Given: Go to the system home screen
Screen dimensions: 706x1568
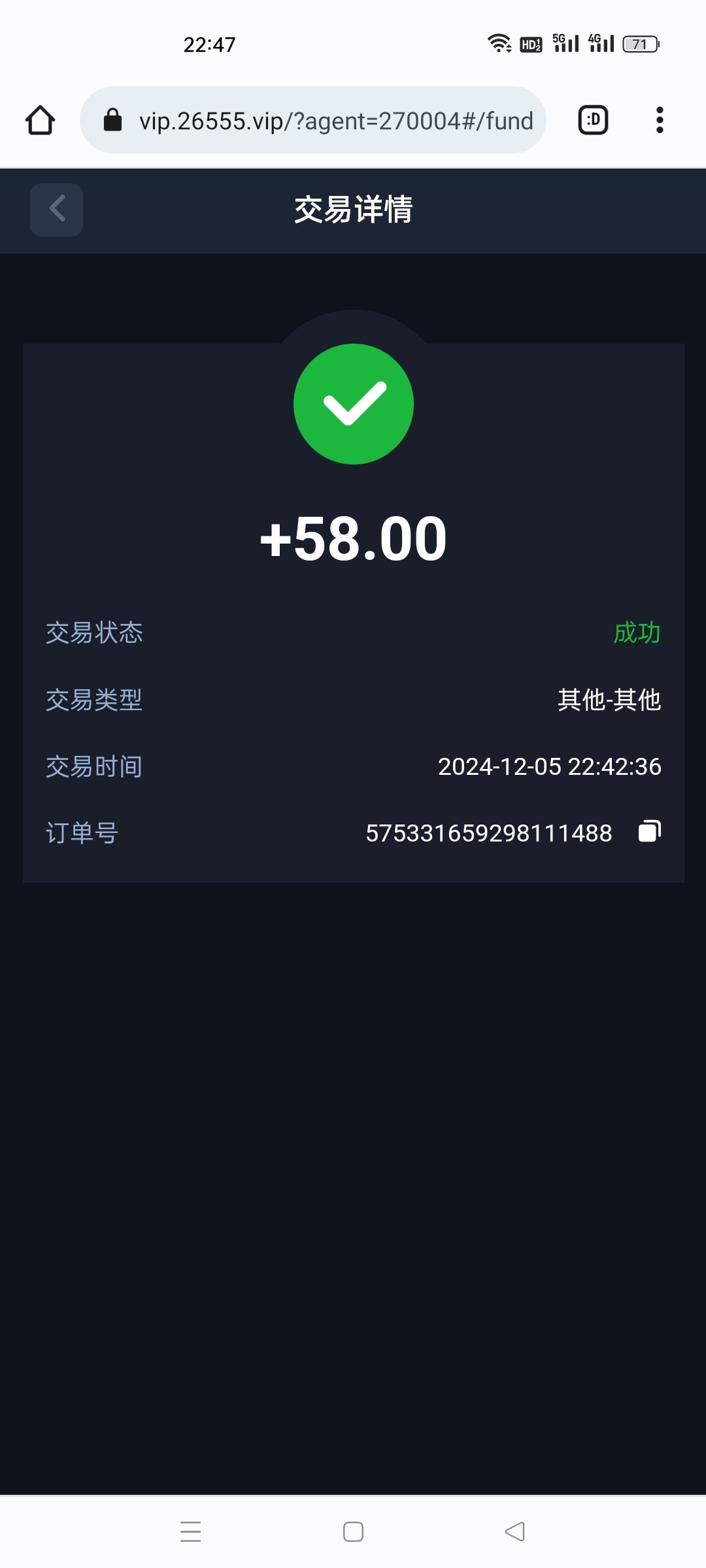Looking at the screenshot, I should 353,1531.
